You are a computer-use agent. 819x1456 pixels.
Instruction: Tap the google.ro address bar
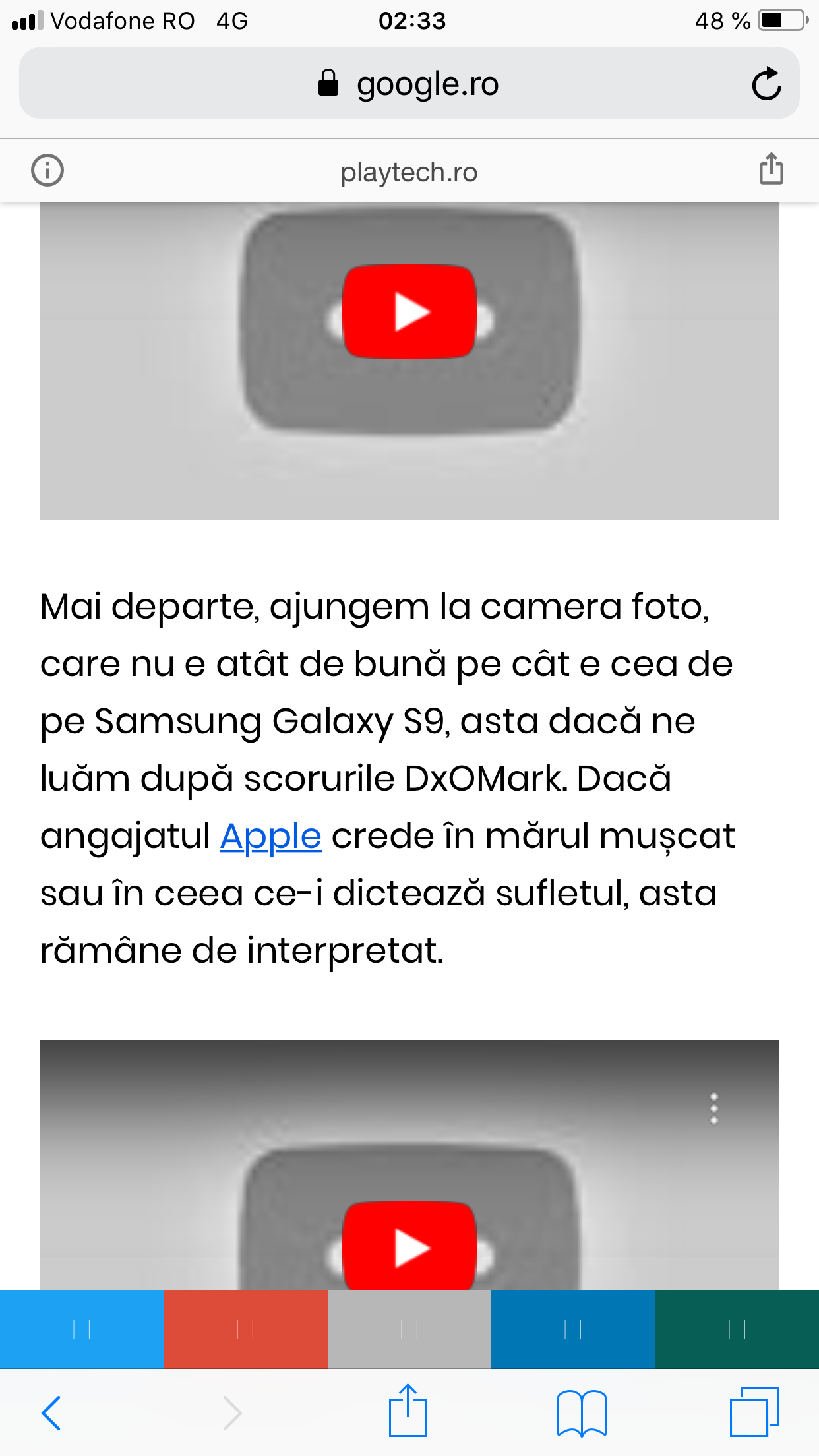(x=409, y=84)
